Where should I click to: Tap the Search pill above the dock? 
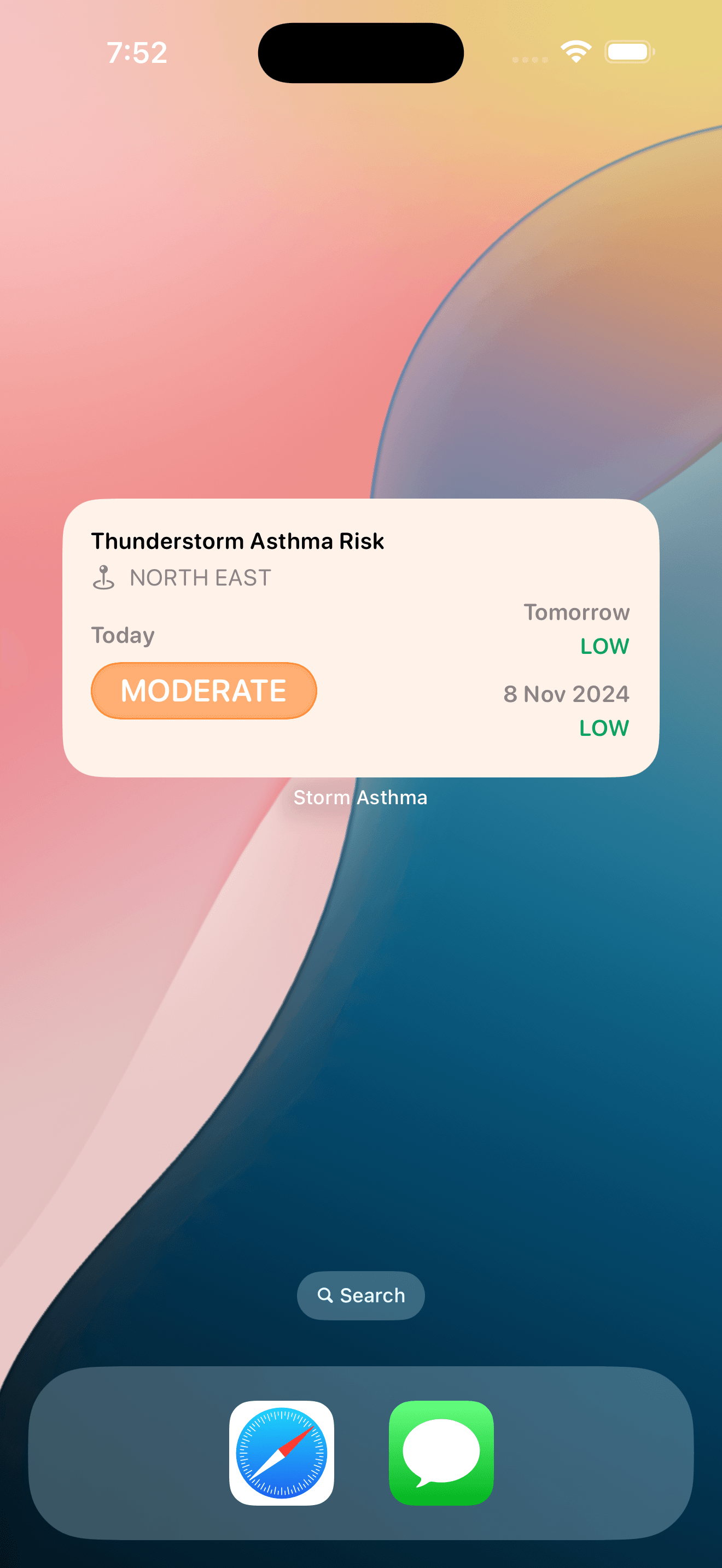coord(360,1295)
